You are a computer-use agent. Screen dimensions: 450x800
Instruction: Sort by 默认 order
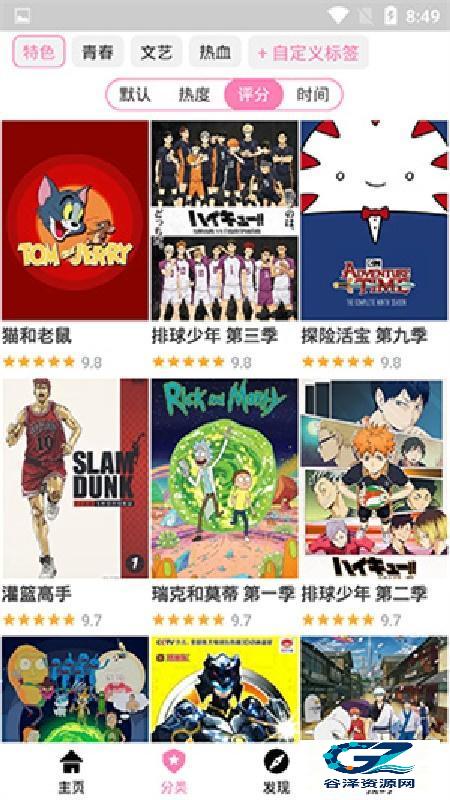click(x=135, y=94)
